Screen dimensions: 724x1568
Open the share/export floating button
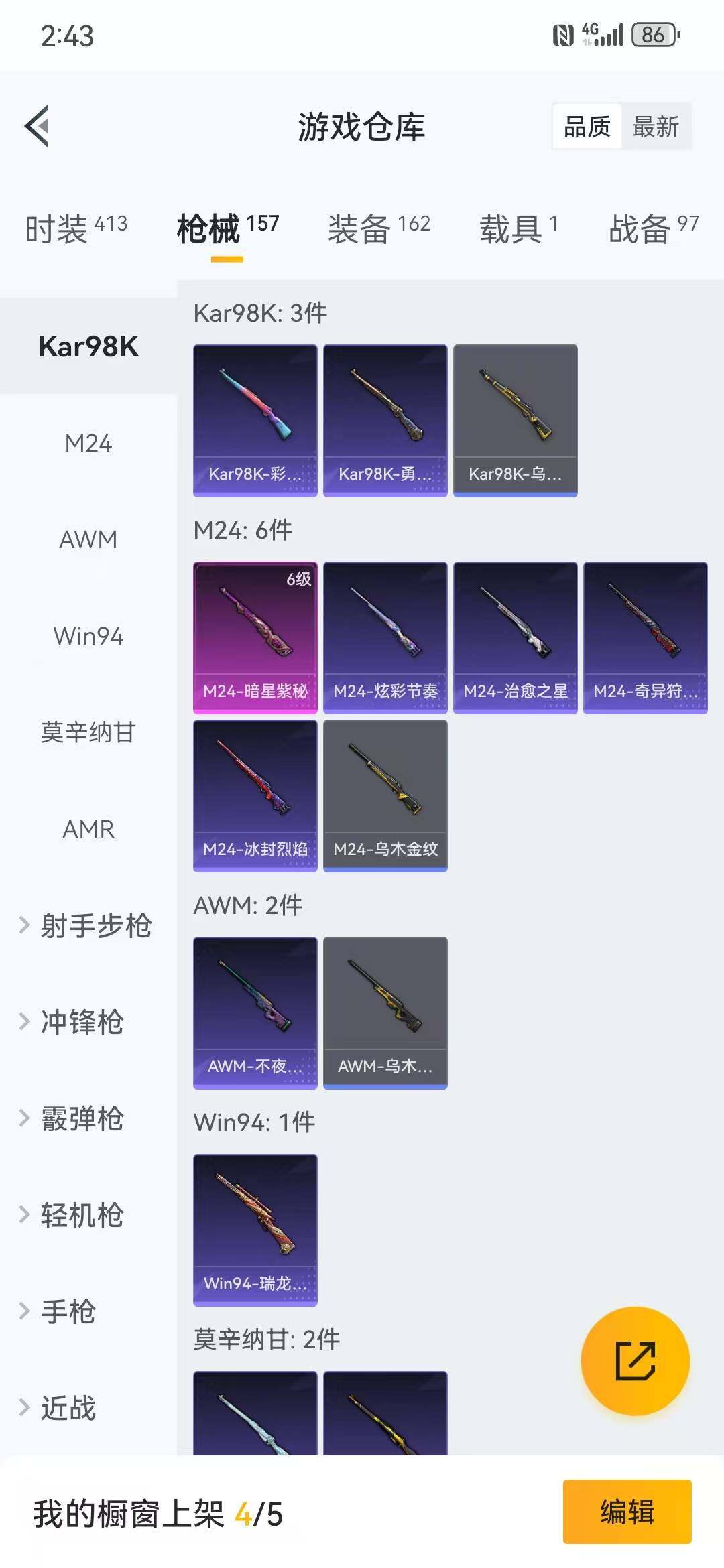coord(636,1360)
